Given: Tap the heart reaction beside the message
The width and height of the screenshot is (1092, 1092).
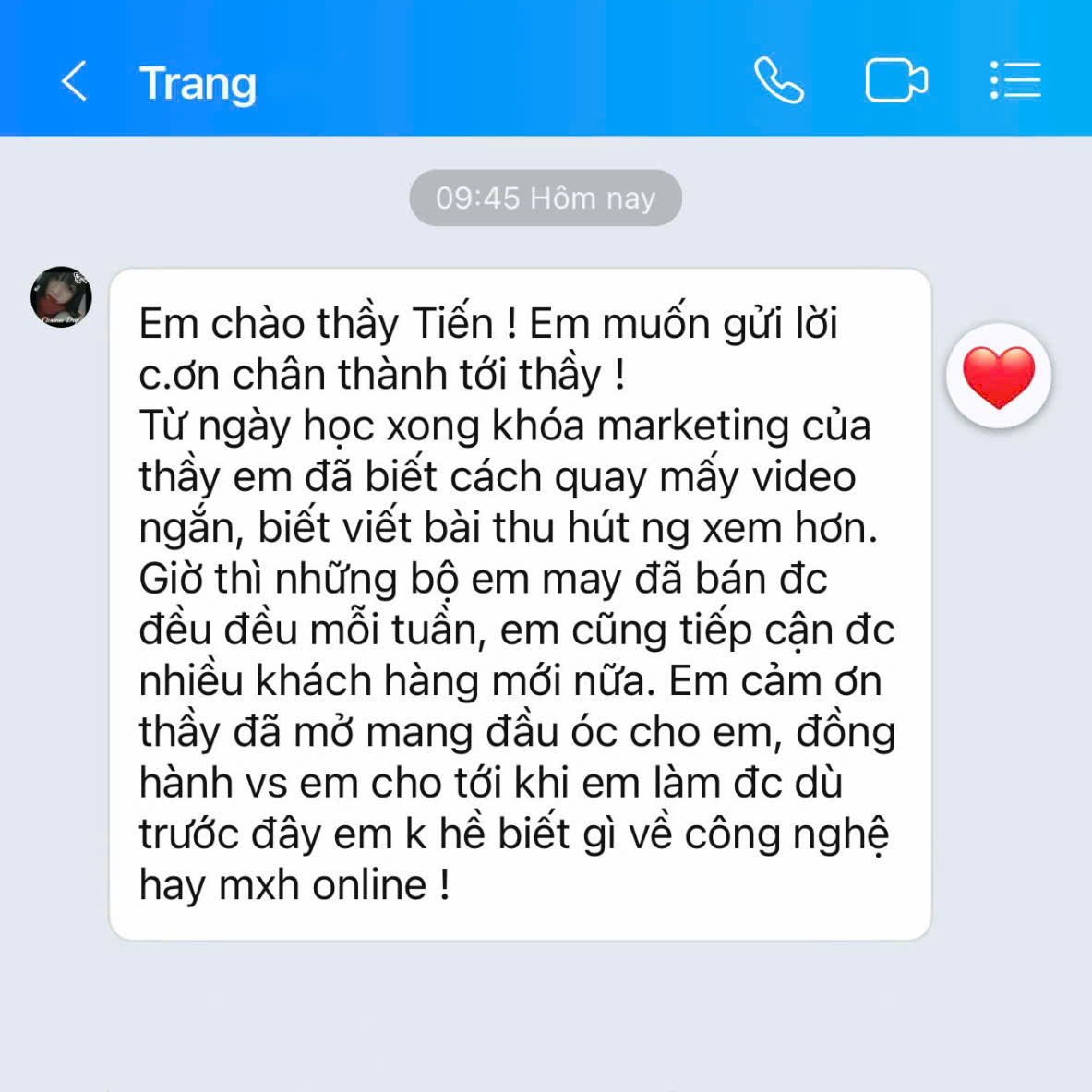Looking at the screenshot, I should coord(998,377).
